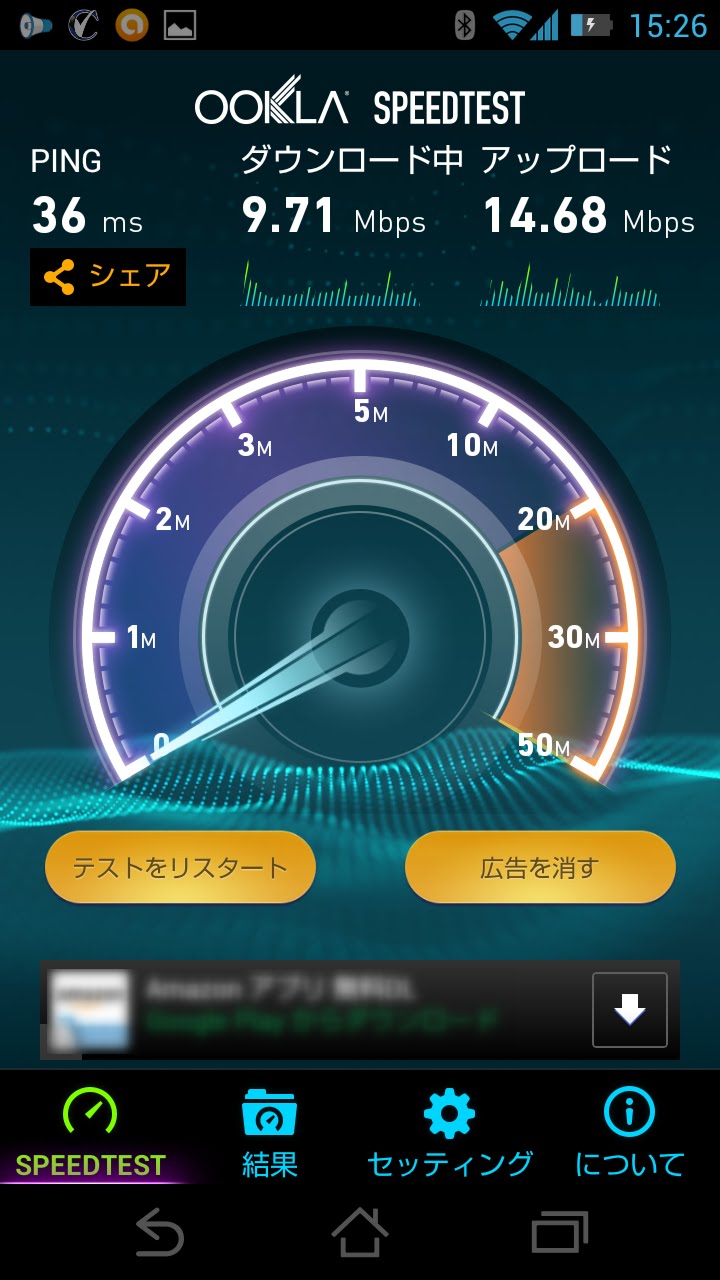Tap the シェア share button
This screenshot has height=1280, width=720.
(x=108, y=277)
